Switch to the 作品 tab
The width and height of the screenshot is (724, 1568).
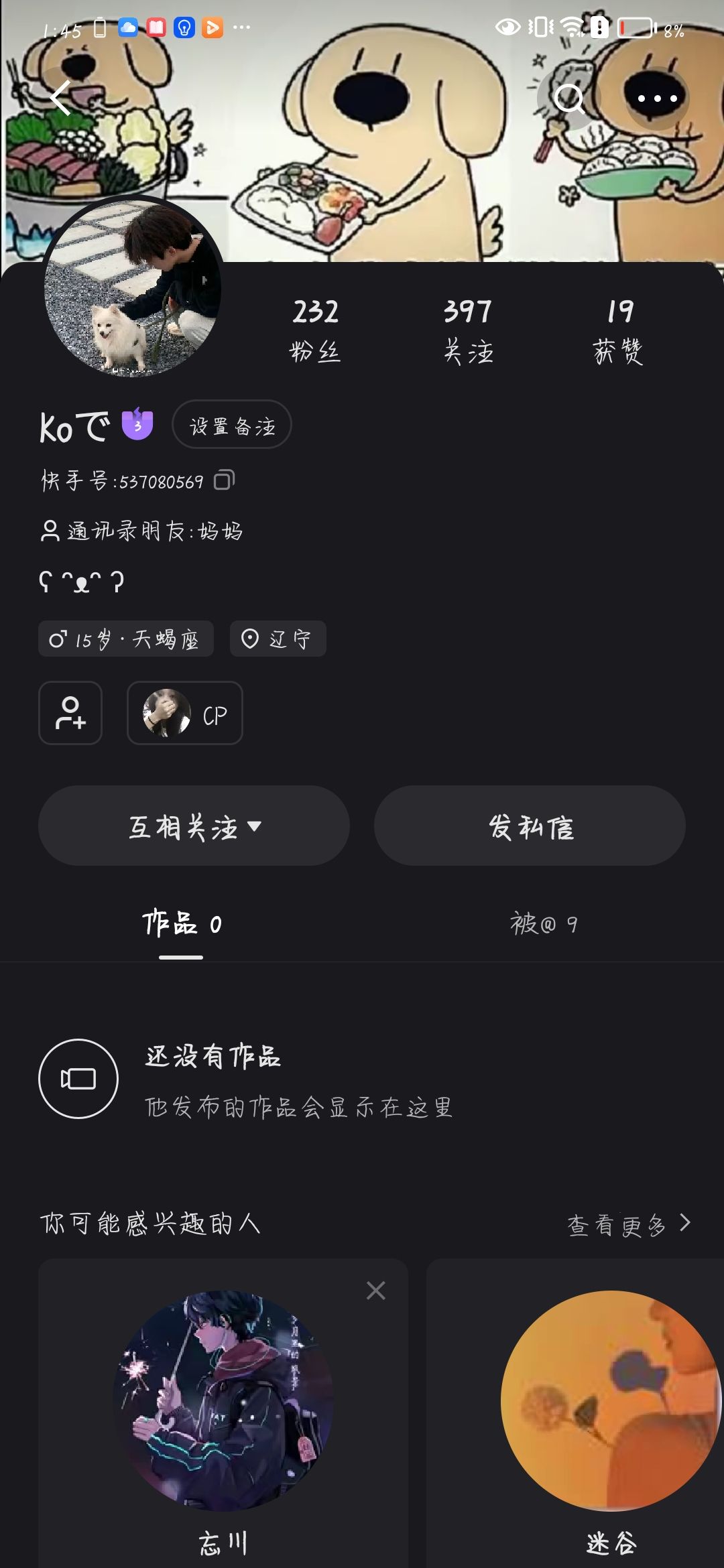[x=181, y=925]
